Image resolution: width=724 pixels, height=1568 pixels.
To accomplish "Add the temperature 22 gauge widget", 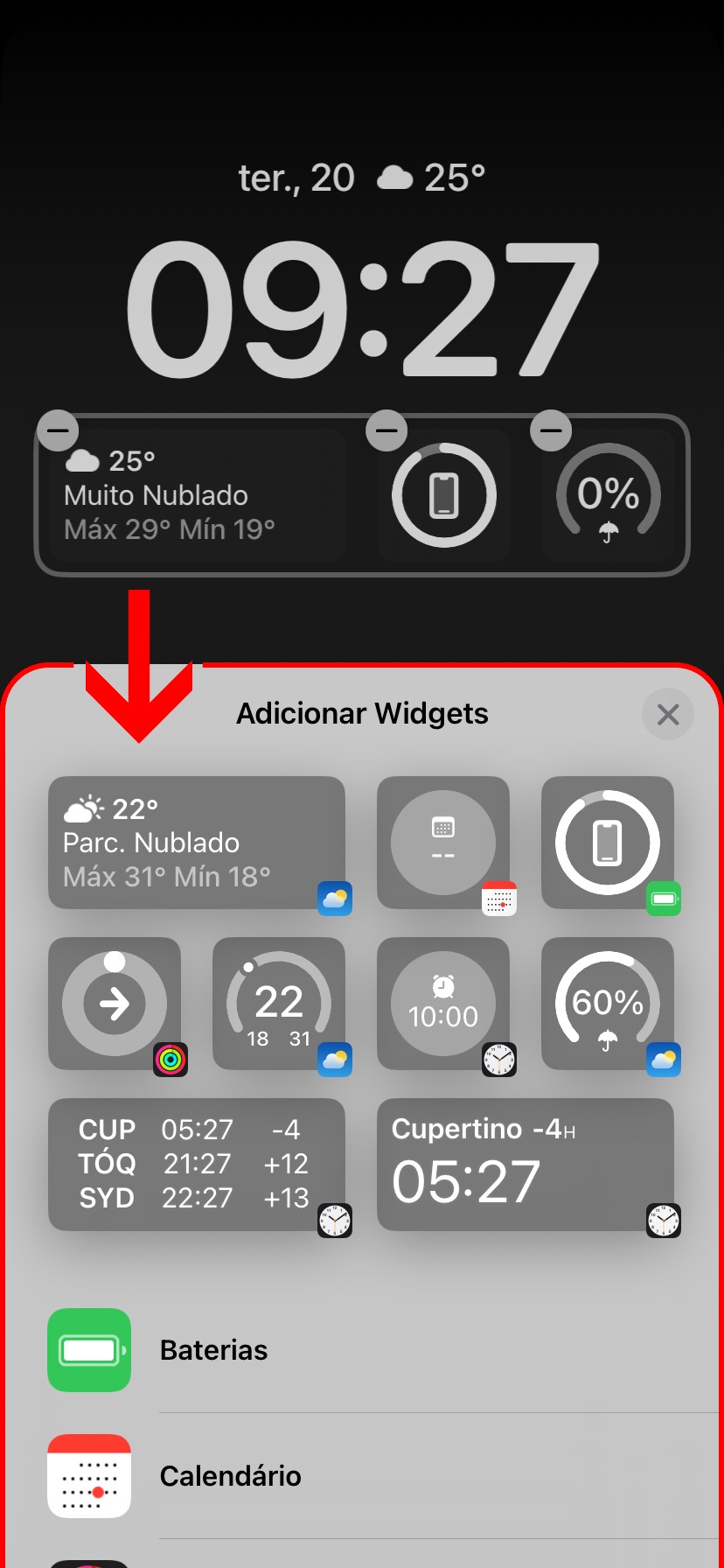I will point(279,1004).
